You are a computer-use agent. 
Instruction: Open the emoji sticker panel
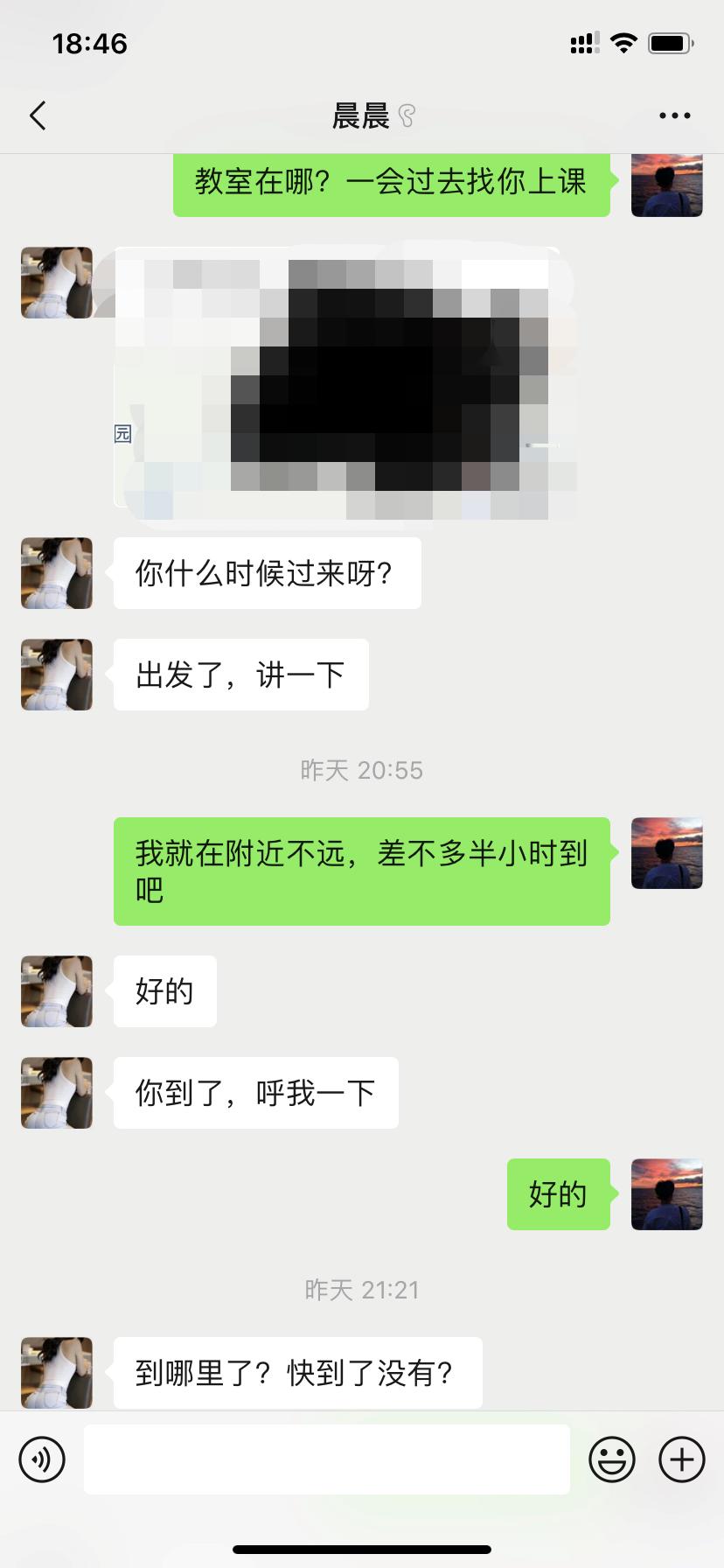click(611, 1459)
